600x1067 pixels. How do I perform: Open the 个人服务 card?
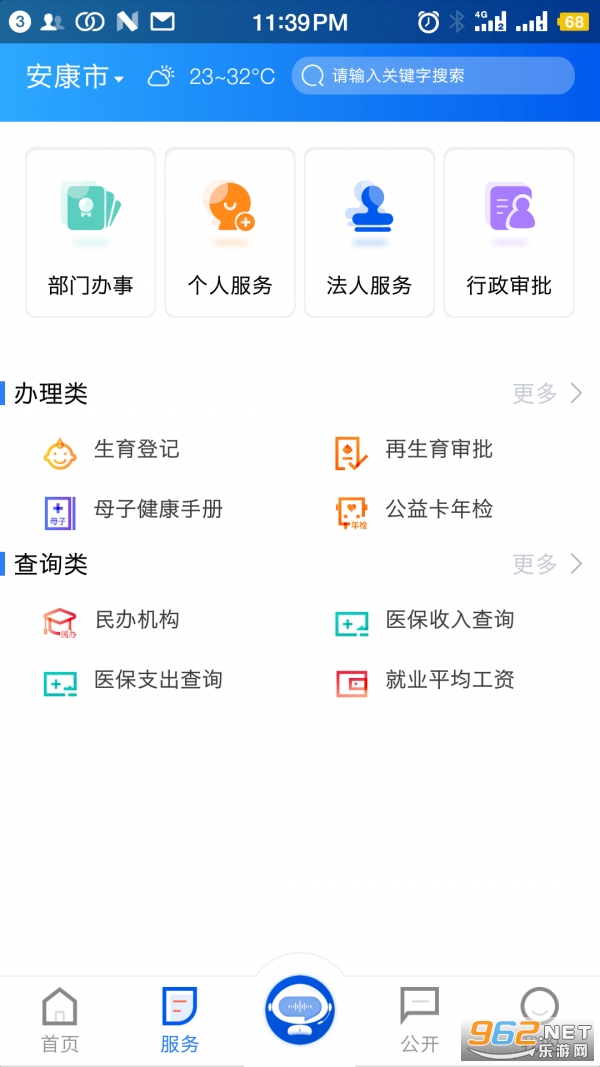pyautogui.click(x=230, y=232)
